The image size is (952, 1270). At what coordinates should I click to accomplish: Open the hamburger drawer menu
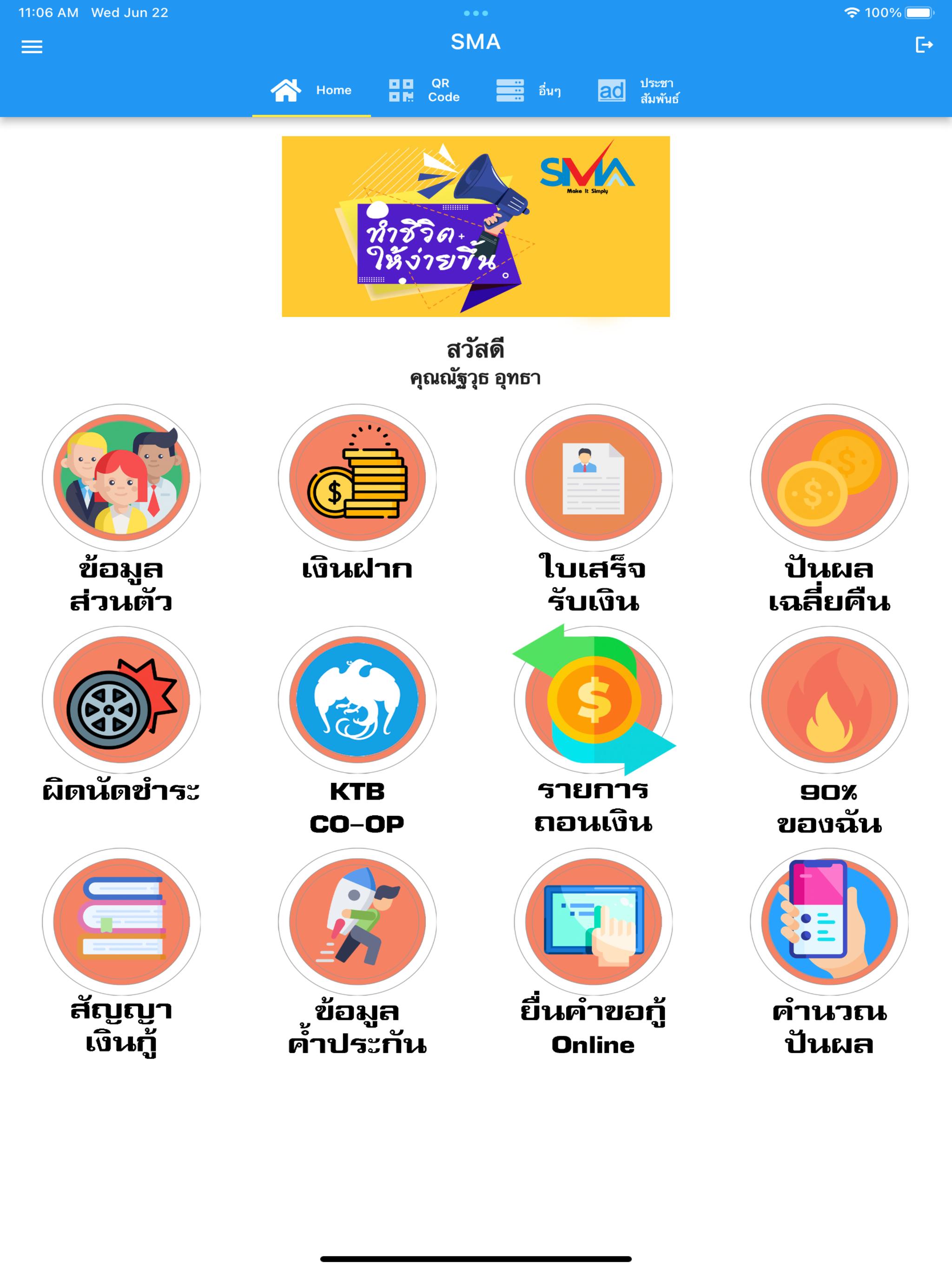point(32,46)
